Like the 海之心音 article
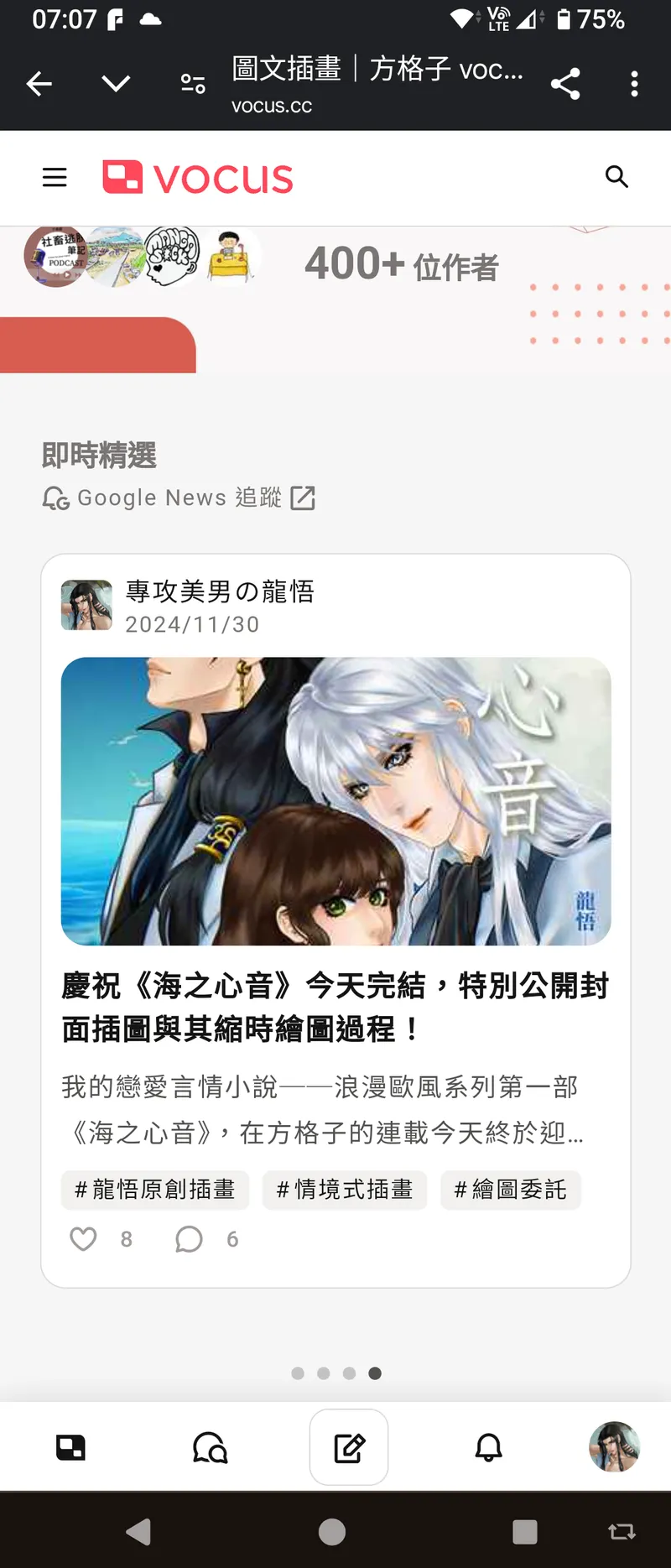Viewport: 671px width, 1568px height. click(83, 1239)
